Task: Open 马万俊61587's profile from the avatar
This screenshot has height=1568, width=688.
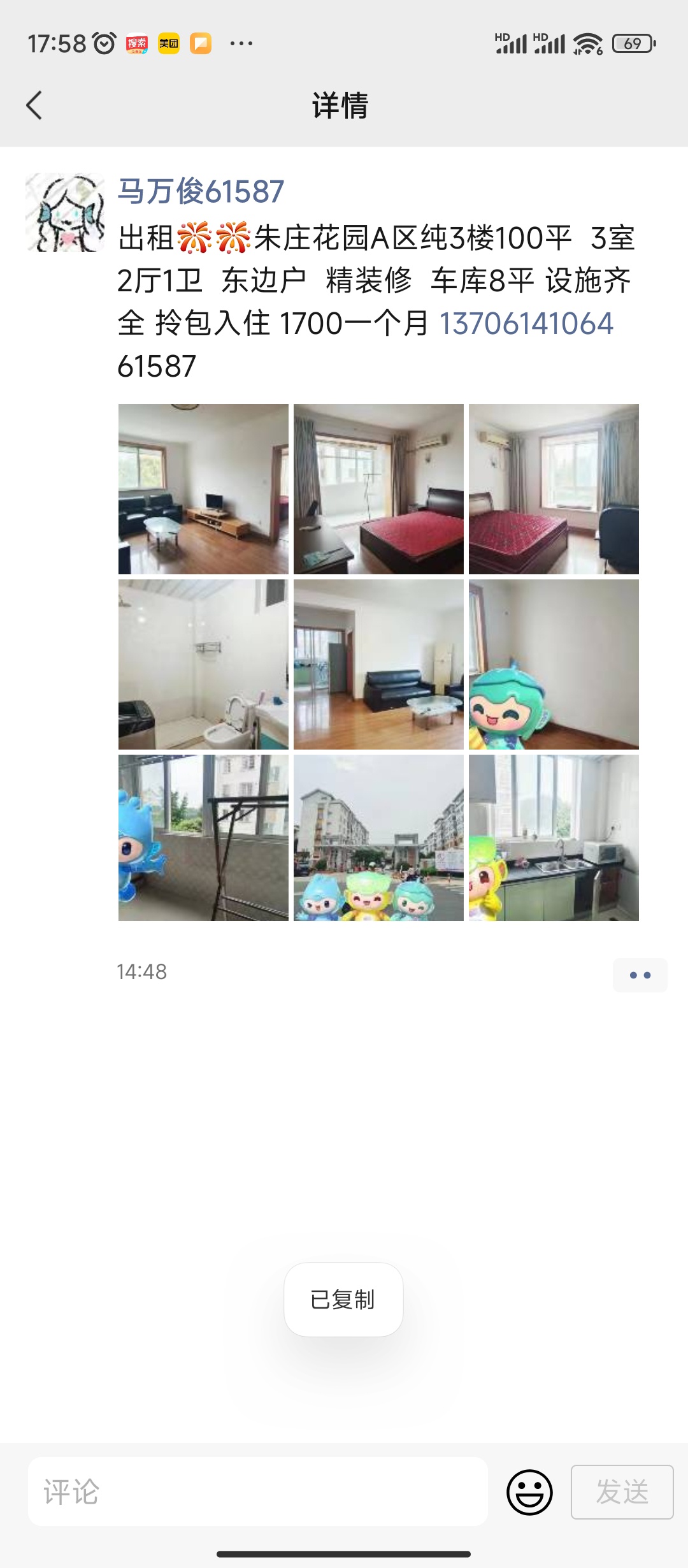Action: 65,212
